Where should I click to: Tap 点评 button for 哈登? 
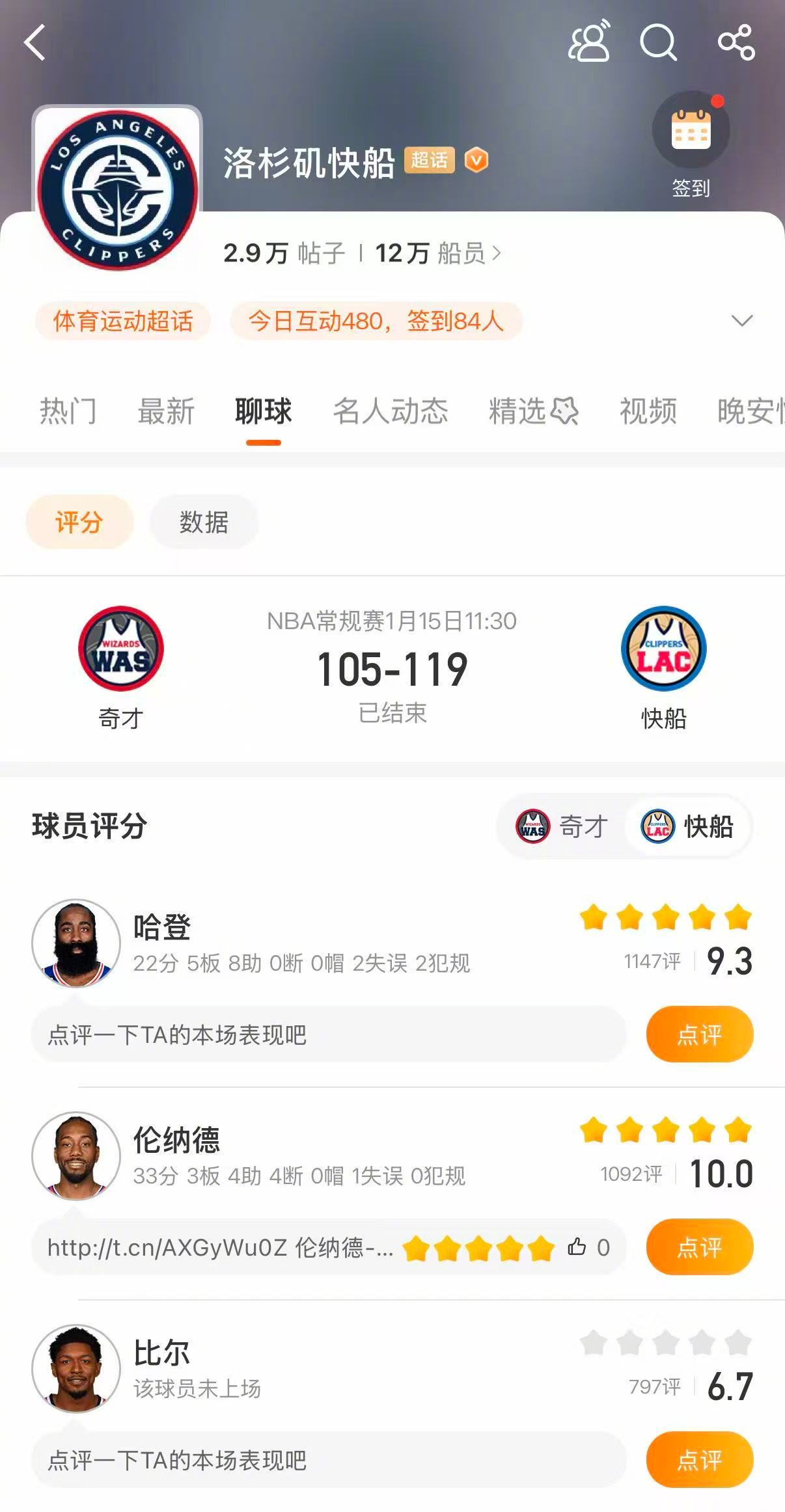[x=699, y=1034]
